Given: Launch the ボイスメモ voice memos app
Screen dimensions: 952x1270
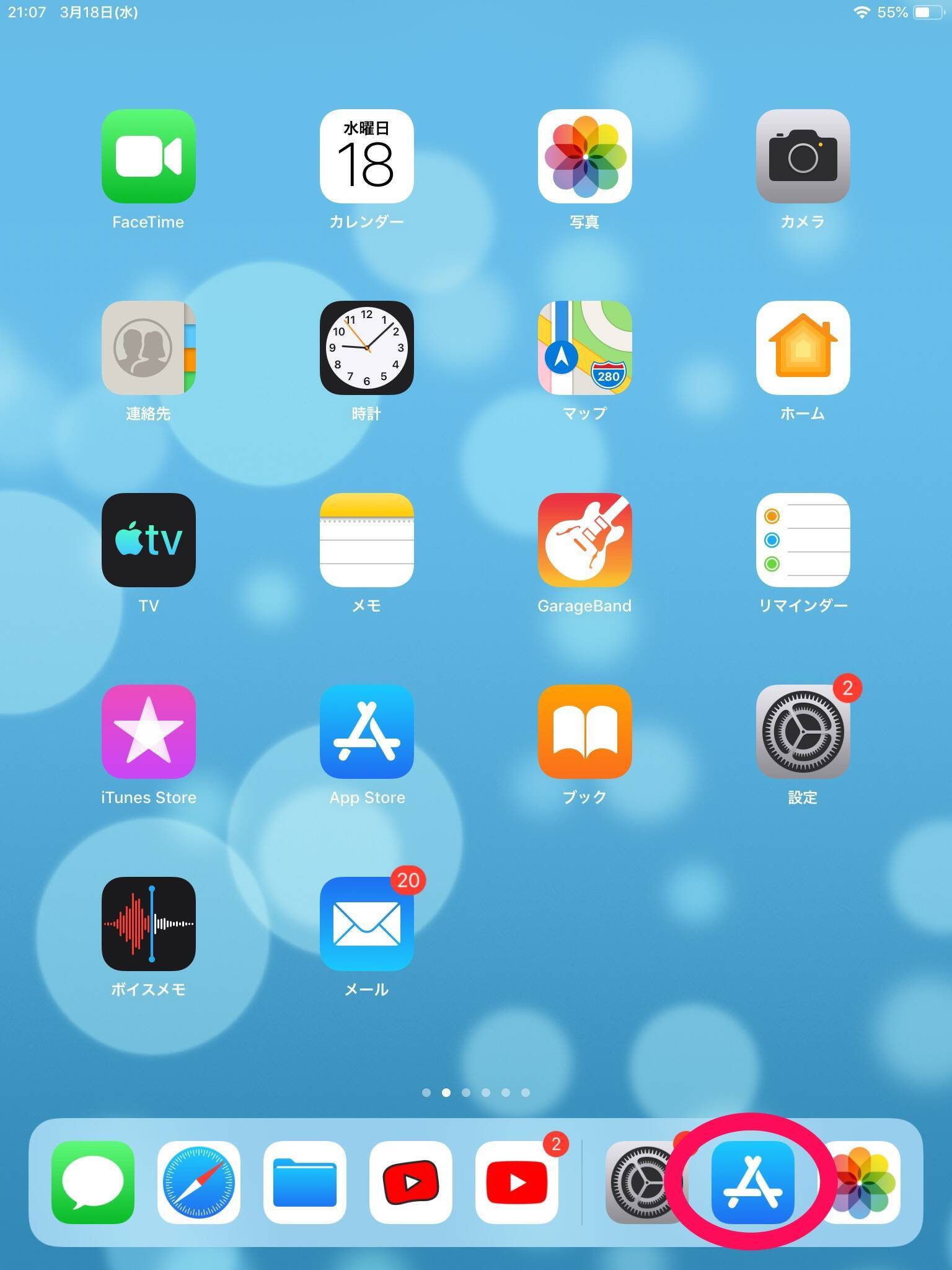Looking at the screenshot, I should [148, 923].
